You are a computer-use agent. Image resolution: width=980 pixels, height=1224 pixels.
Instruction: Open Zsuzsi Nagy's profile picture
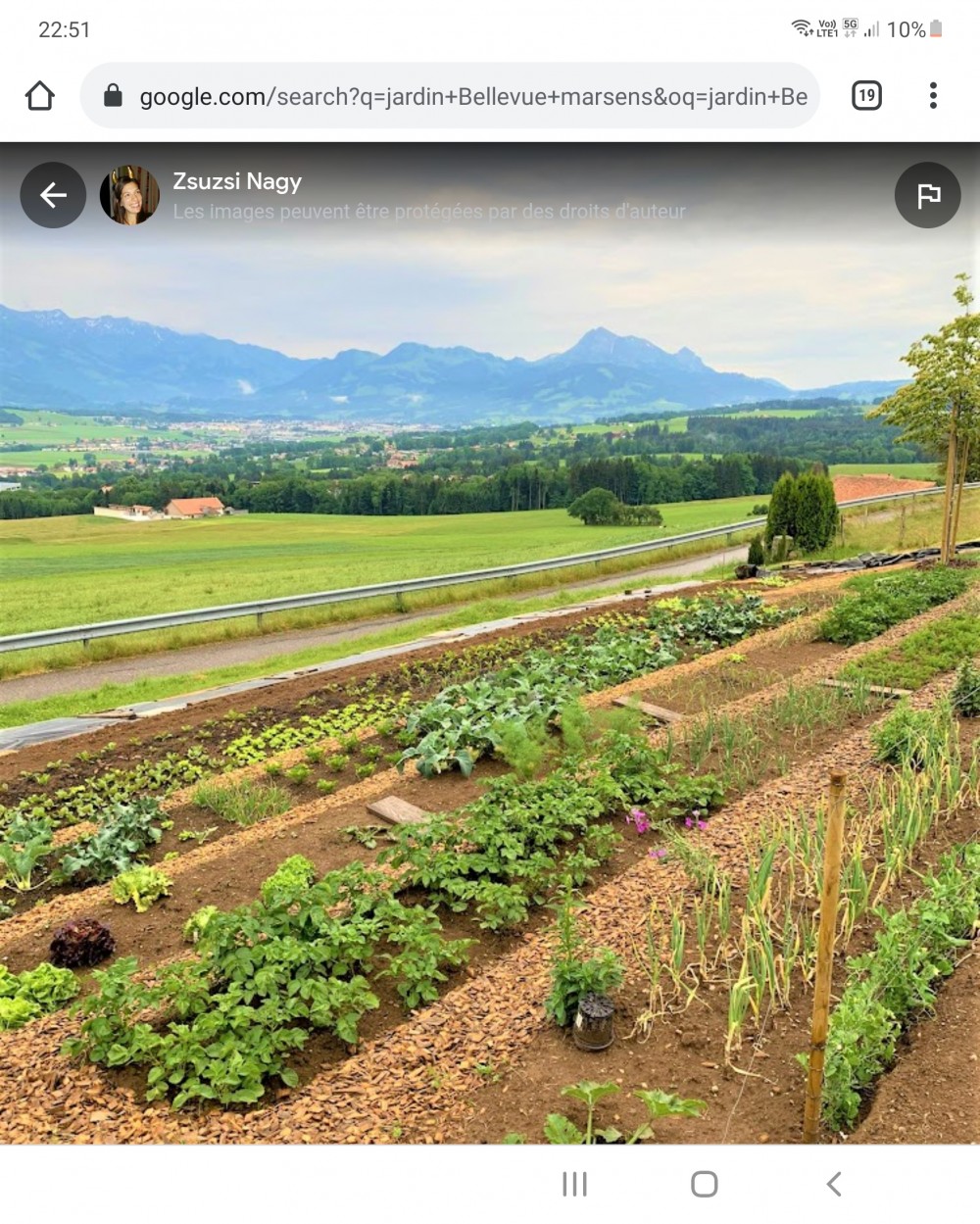(129, 195)
